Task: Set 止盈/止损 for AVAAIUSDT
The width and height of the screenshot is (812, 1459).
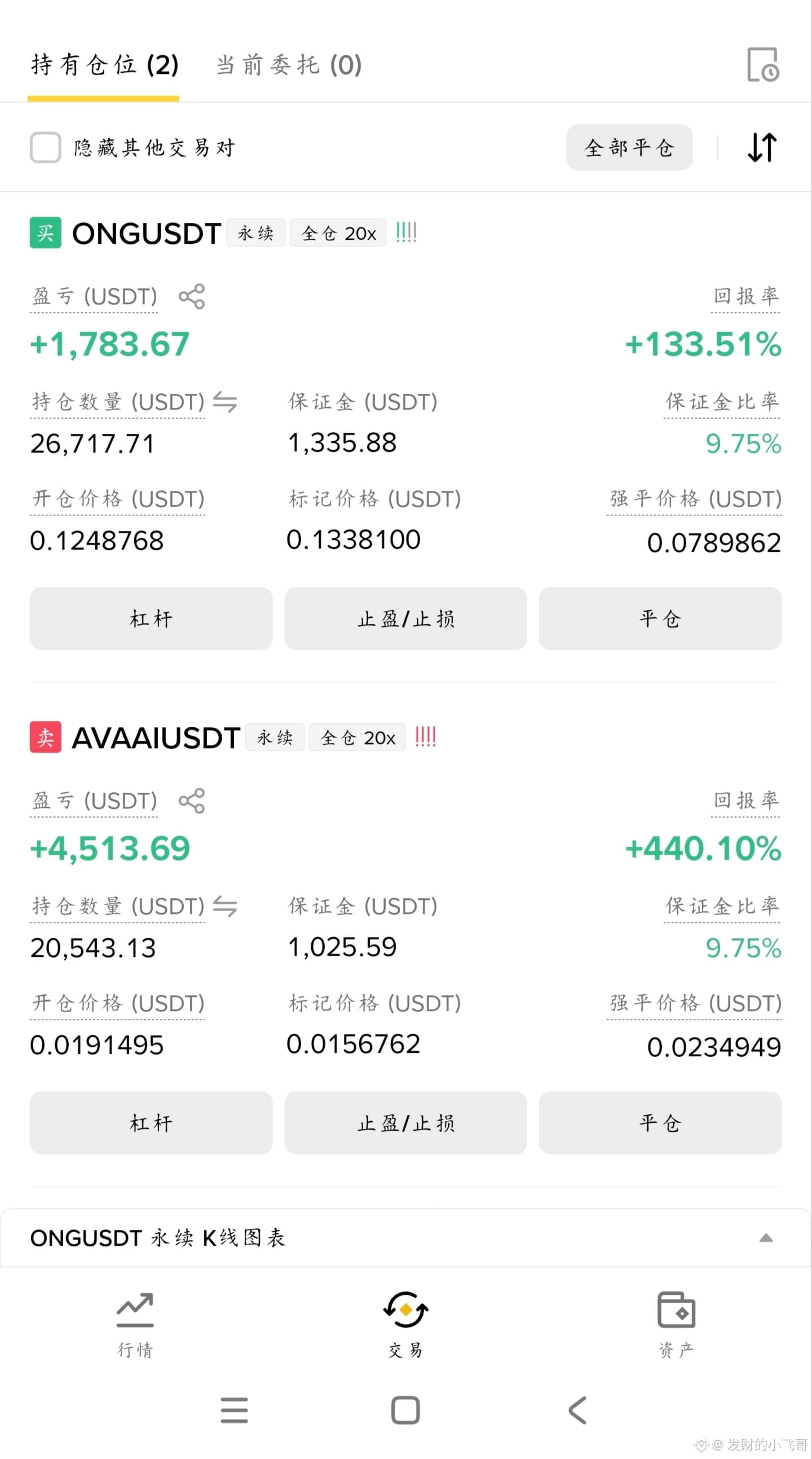Action: point(405,1123)
